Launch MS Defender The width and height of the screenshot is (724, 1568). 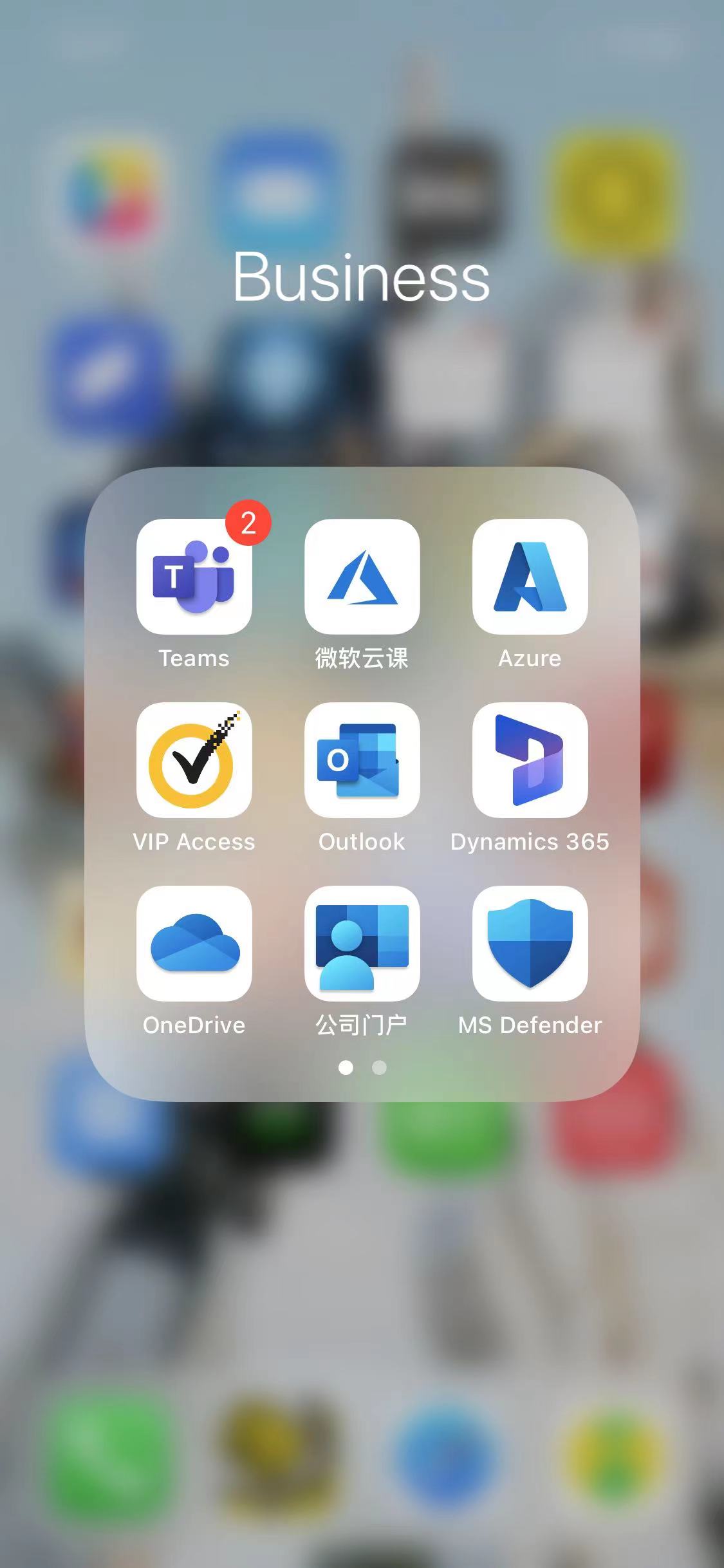click(x=530, y=944)
